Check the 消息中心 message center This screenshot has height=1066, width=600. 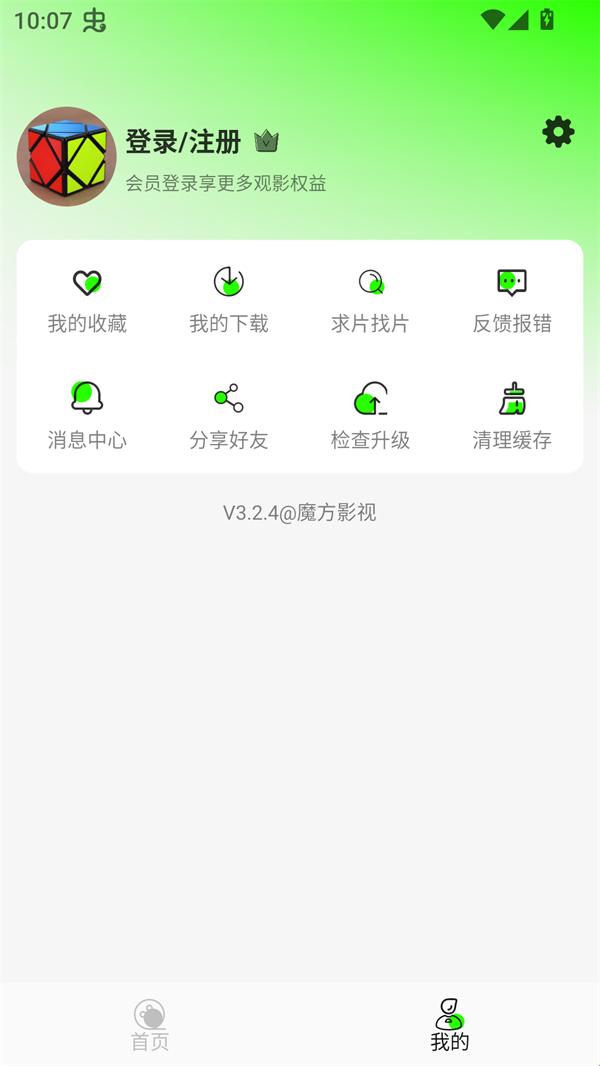[87, 415]
